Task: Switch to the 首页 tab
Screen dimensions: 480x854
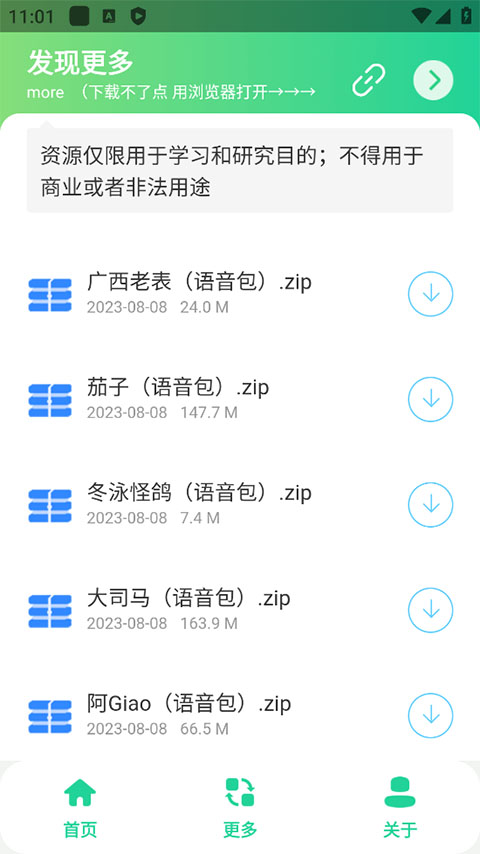Action: point(80,808)
